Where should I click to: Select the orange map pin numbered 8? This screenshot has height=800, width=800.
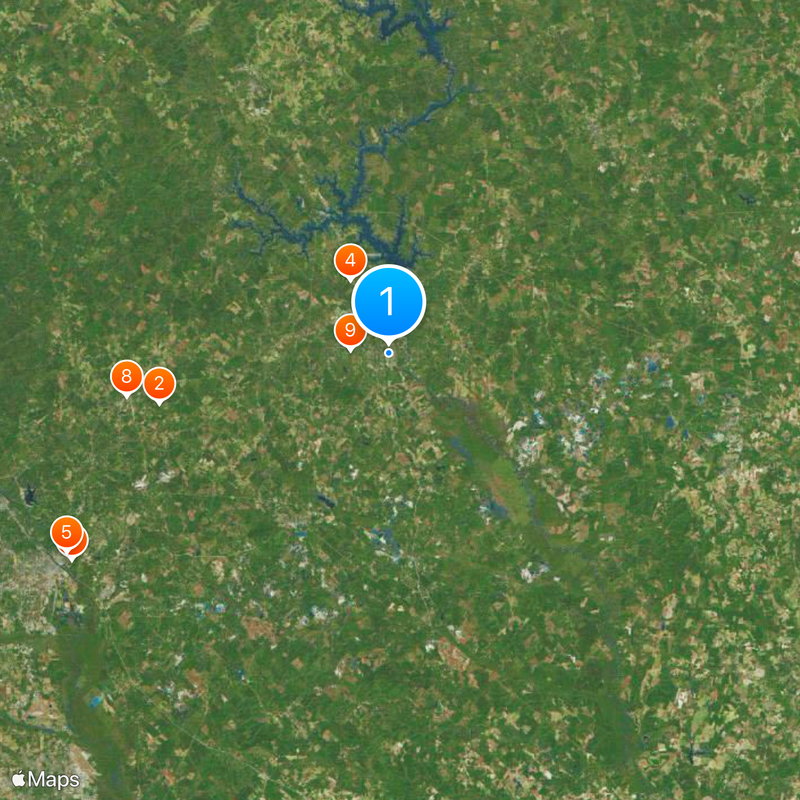tap(125, 377)
